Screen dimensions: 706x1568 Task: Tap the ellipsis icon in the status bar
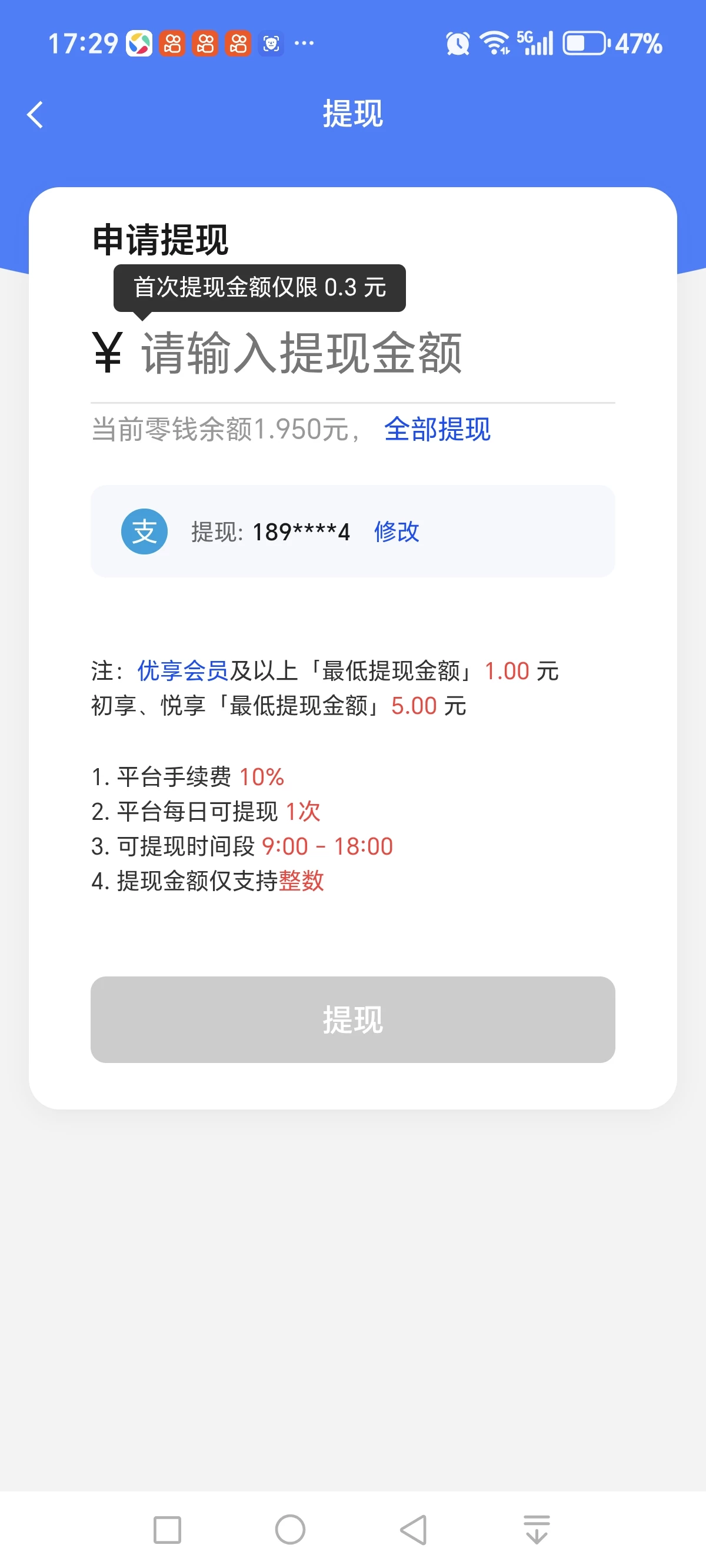(x=304, y=42)
